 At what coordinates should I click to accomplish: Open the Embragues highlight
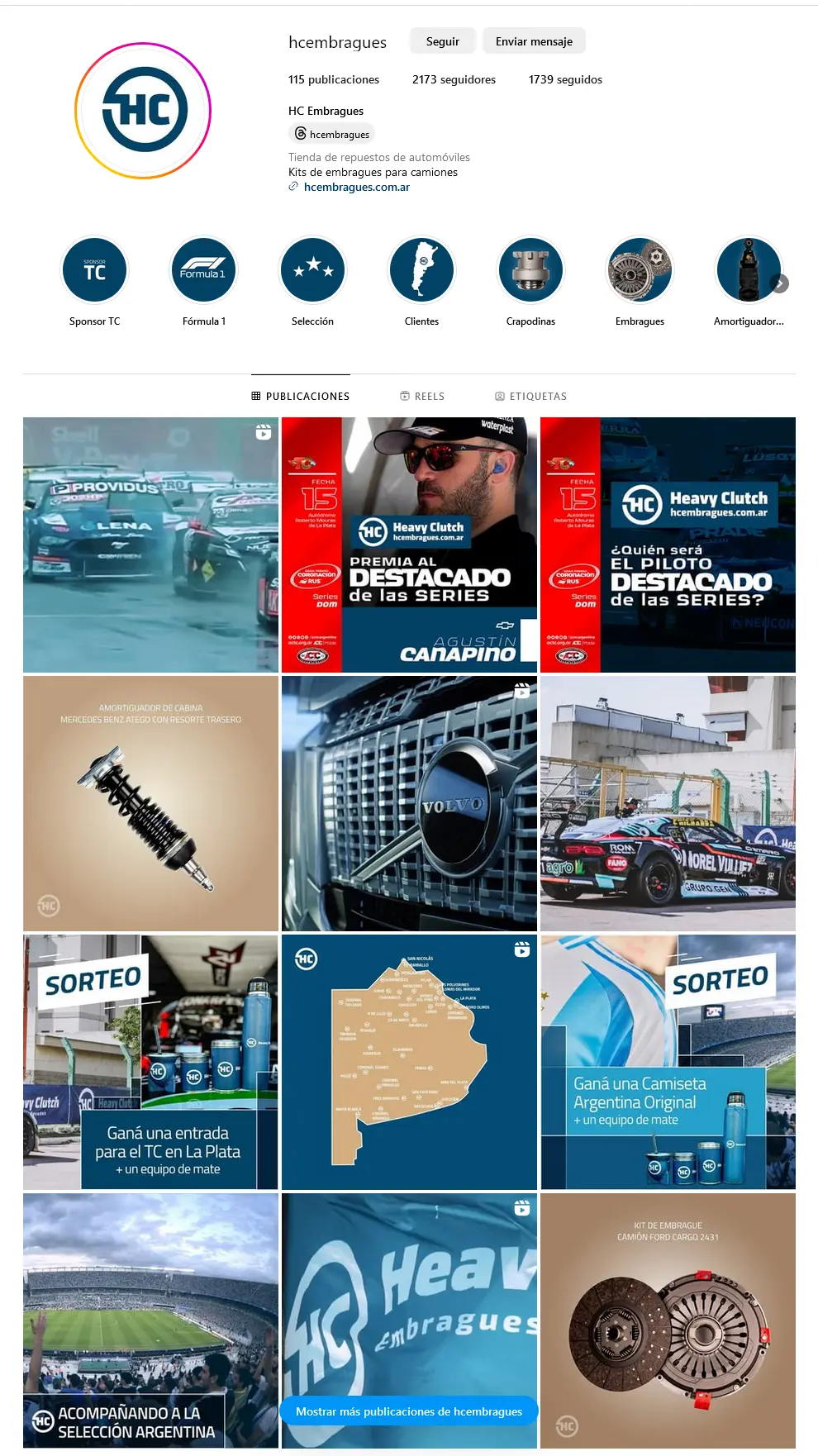(640, 271)
